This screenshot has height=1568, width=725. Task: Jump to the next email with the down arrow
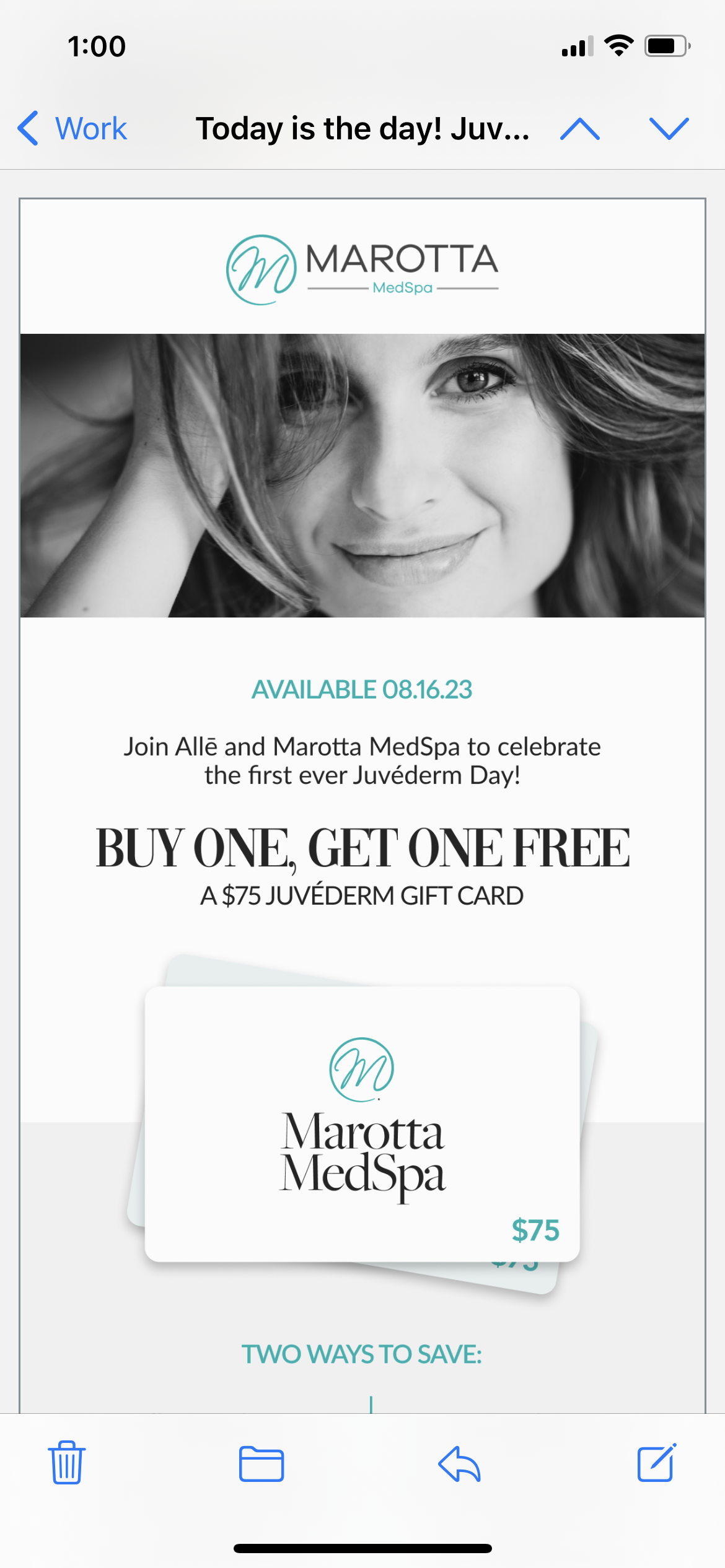click(669, 129)
